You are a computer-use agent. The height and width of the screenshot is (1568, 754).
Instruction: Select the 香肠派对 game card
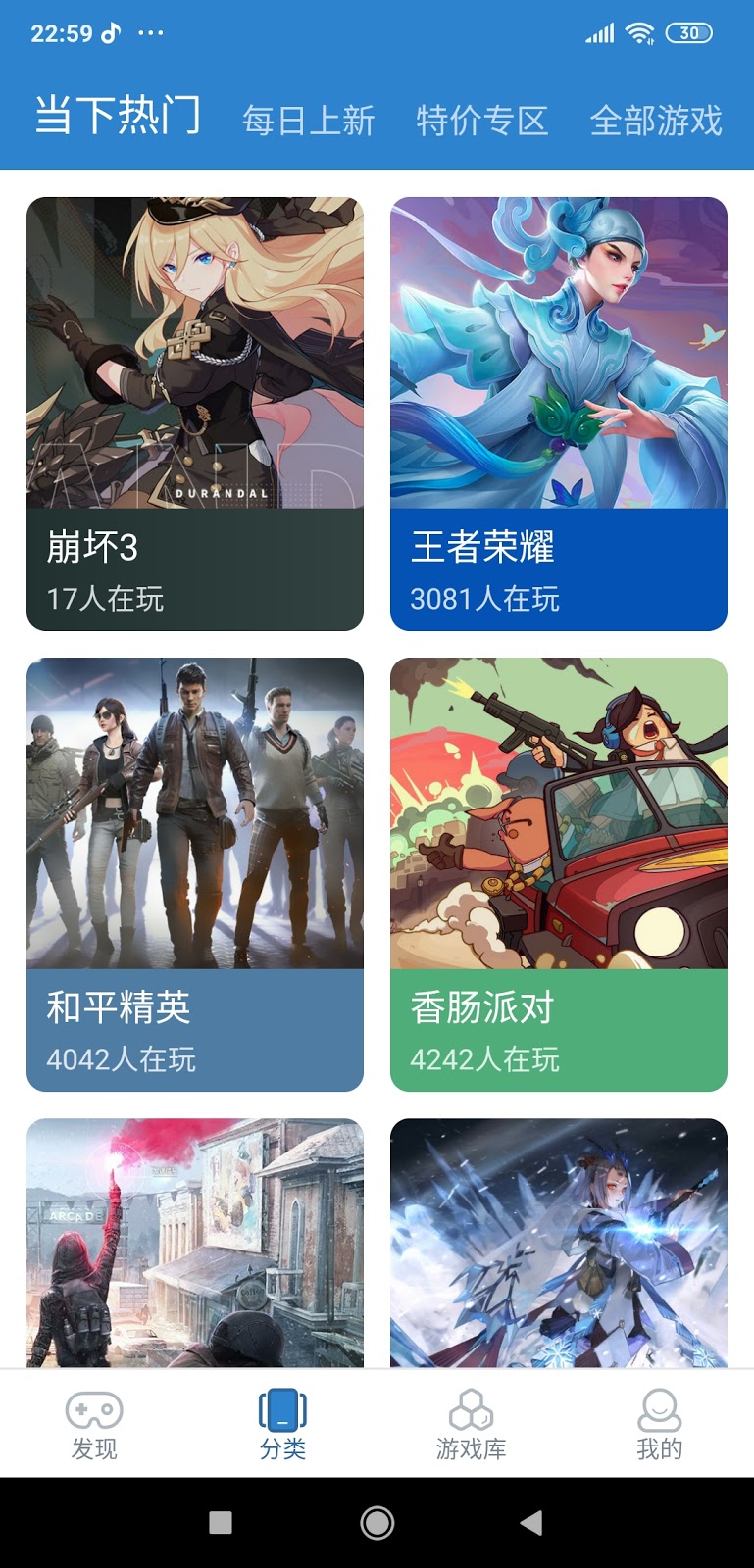(557, 872)
